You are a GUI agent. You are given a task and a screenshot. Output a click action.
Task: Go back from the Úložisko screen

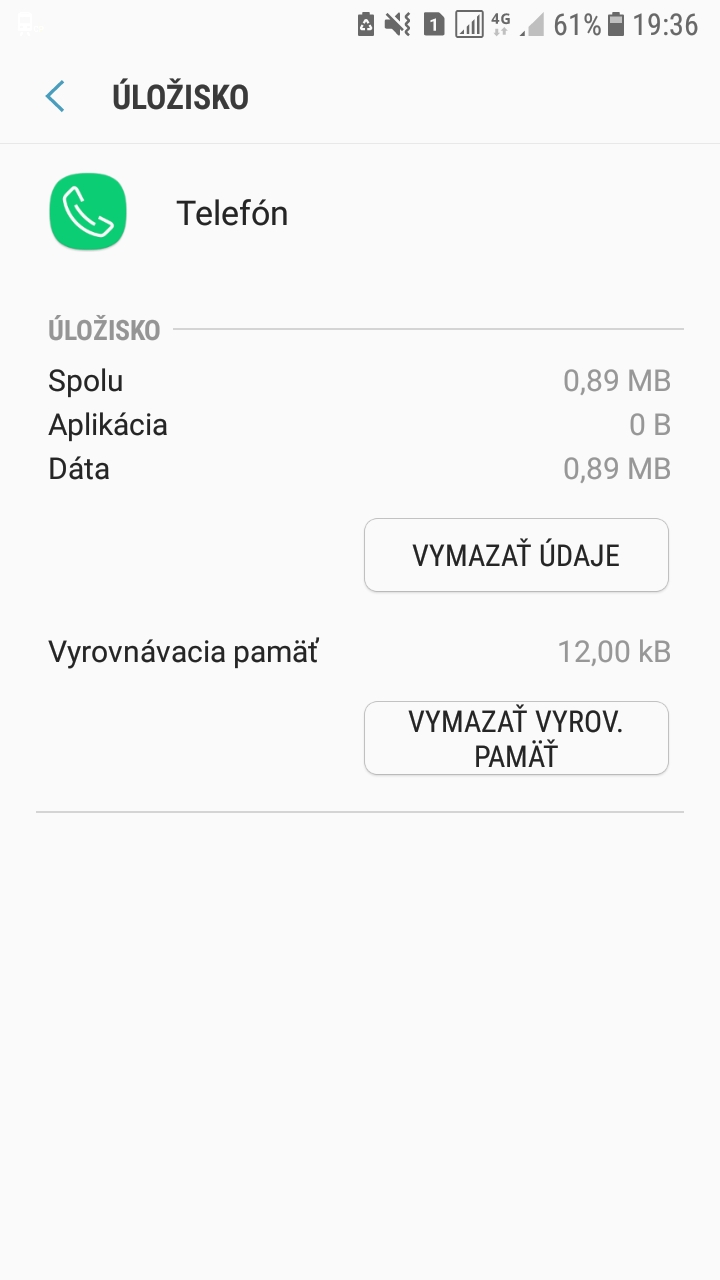click(x=55, y=97)
